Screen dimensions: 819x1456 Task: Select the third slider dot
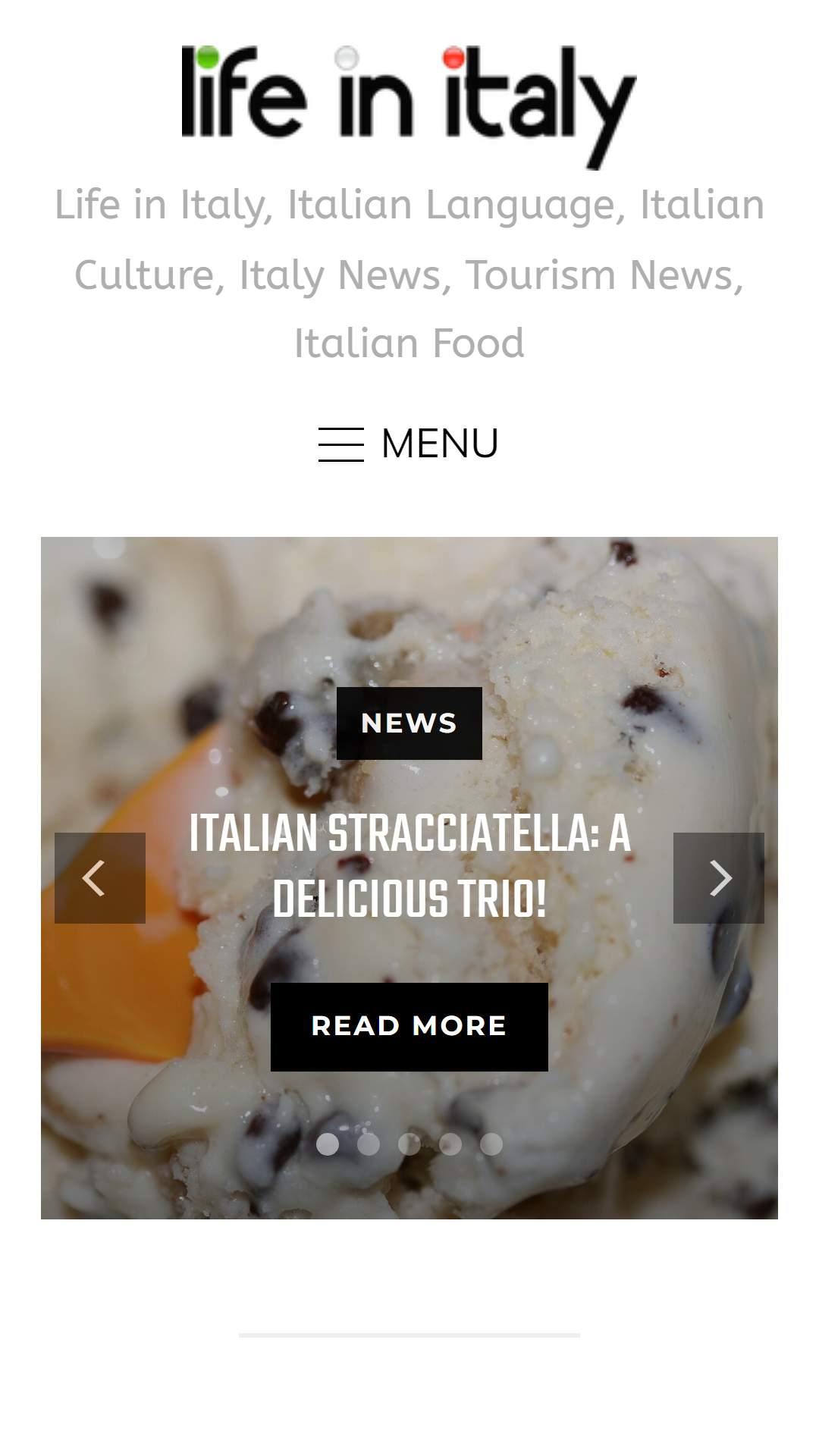pyautogui.click(x=409, y=1144)
